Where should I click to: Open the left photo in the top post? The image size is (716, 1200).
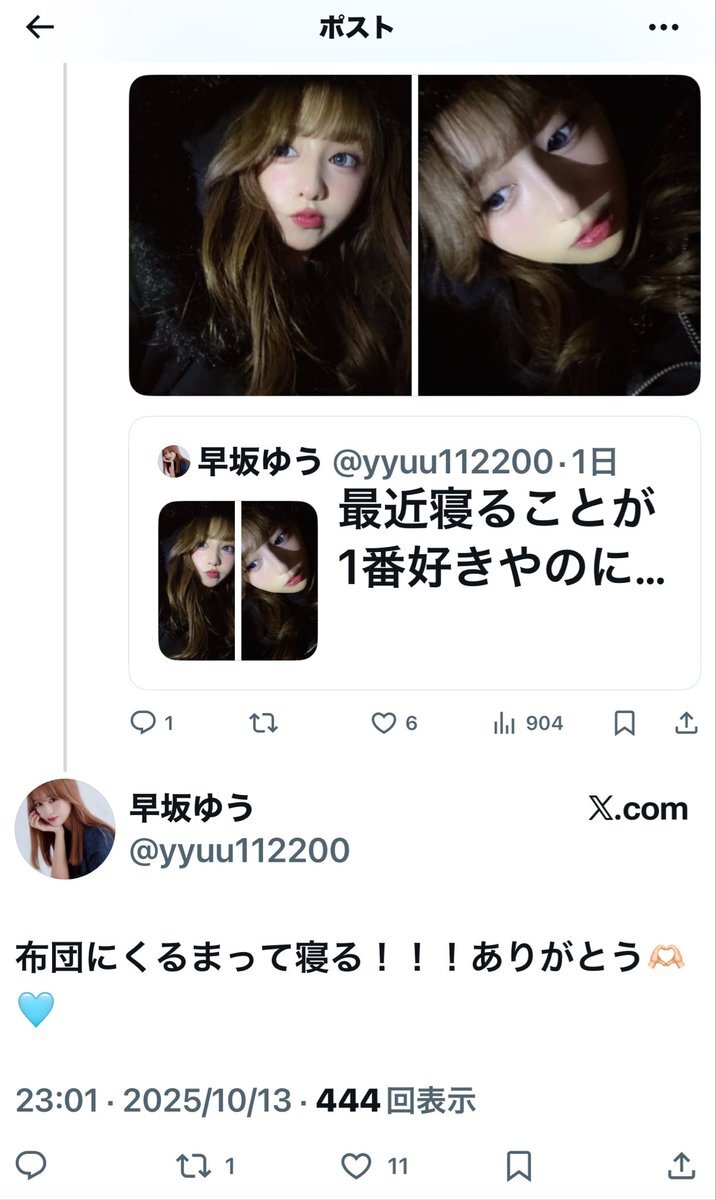pyautogui.click(x=270, y=235)
